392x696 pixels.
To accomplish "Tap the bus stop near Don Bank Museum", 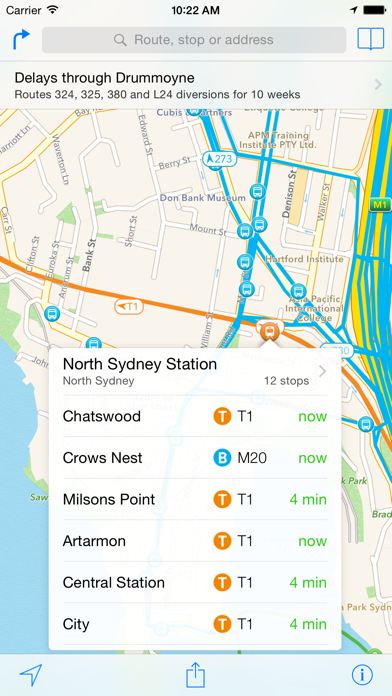I will 257,191.
